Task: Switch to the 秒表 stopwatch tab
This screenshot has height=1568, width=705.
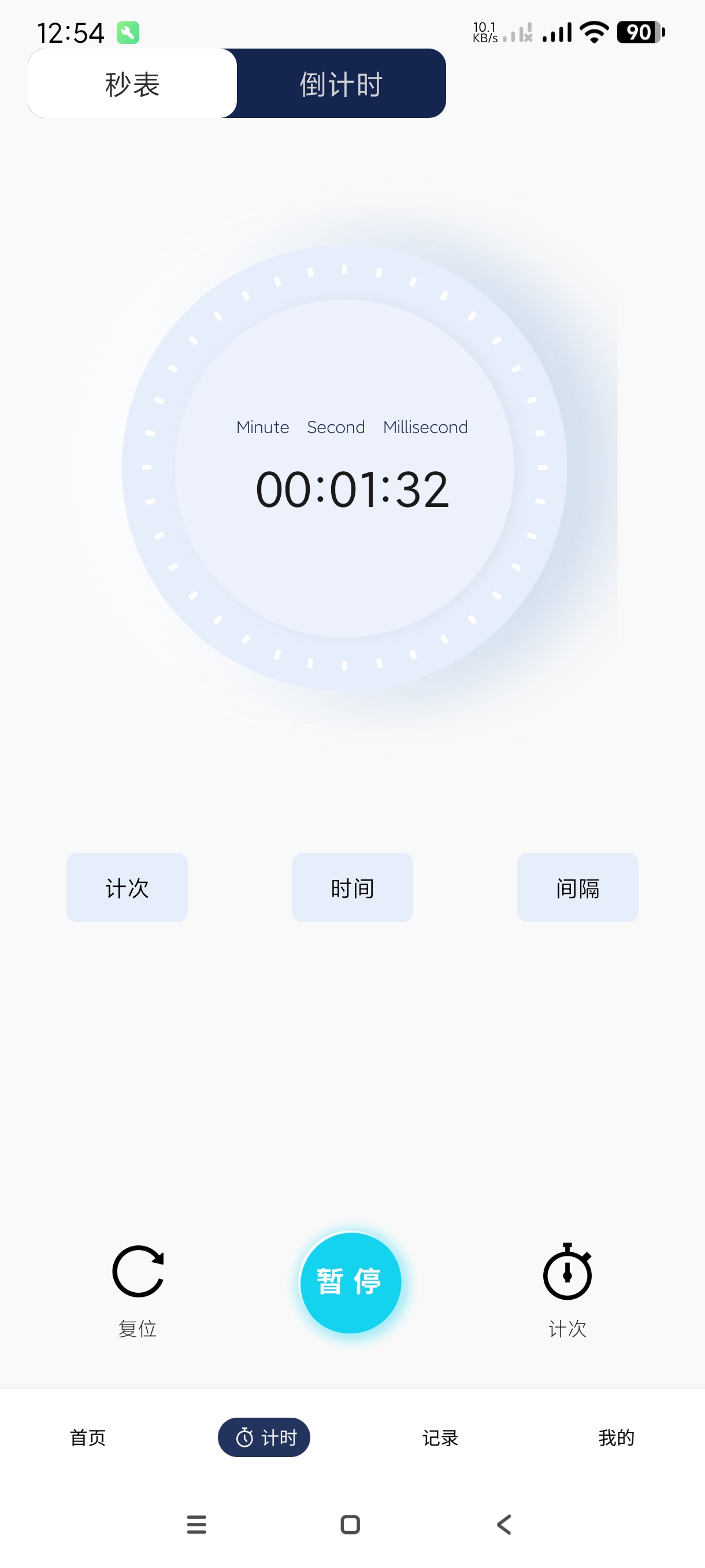Action: point(132,83)
